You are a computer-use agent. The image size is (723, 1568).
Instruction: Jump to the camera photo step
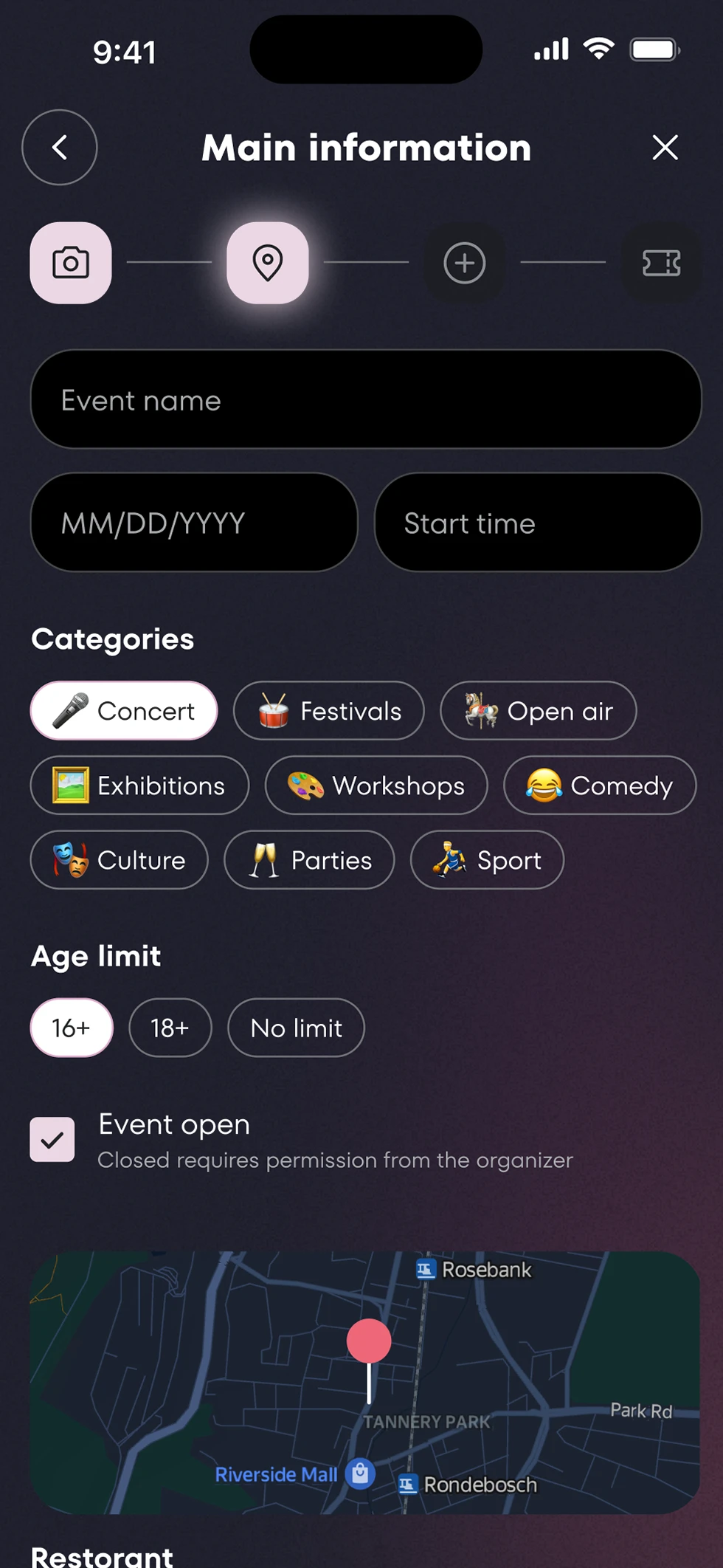coord(71,263)
